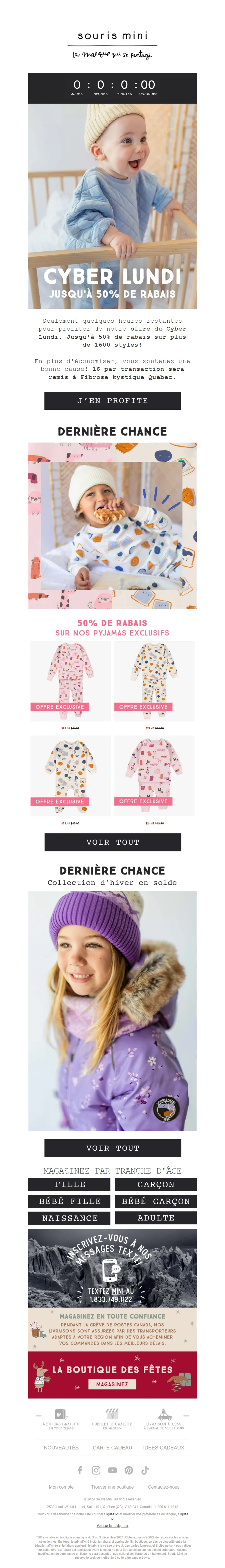Visit the Instagram profile

(96, 1470)
